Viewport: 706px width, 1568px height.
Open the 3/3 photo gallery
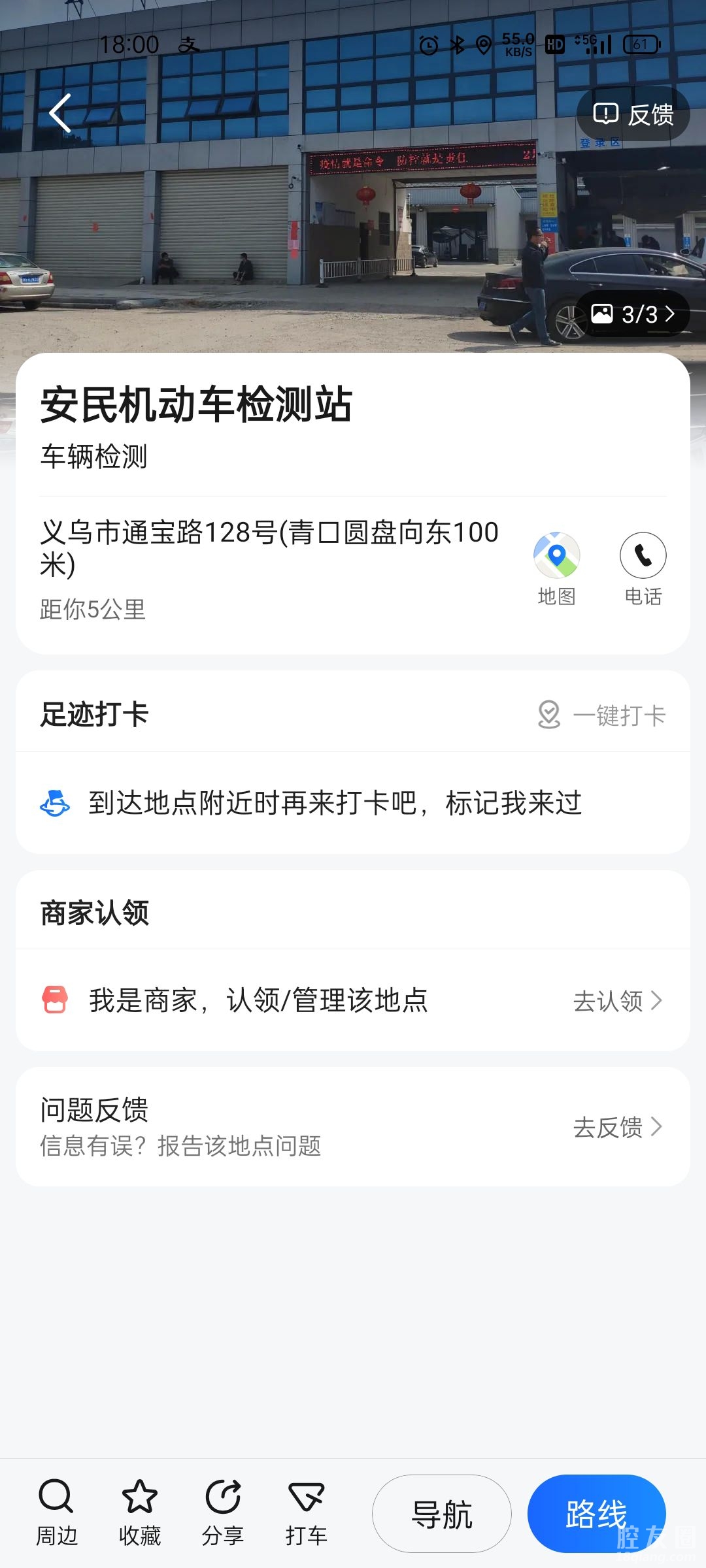pyautogui.click(x=632, y=314)
